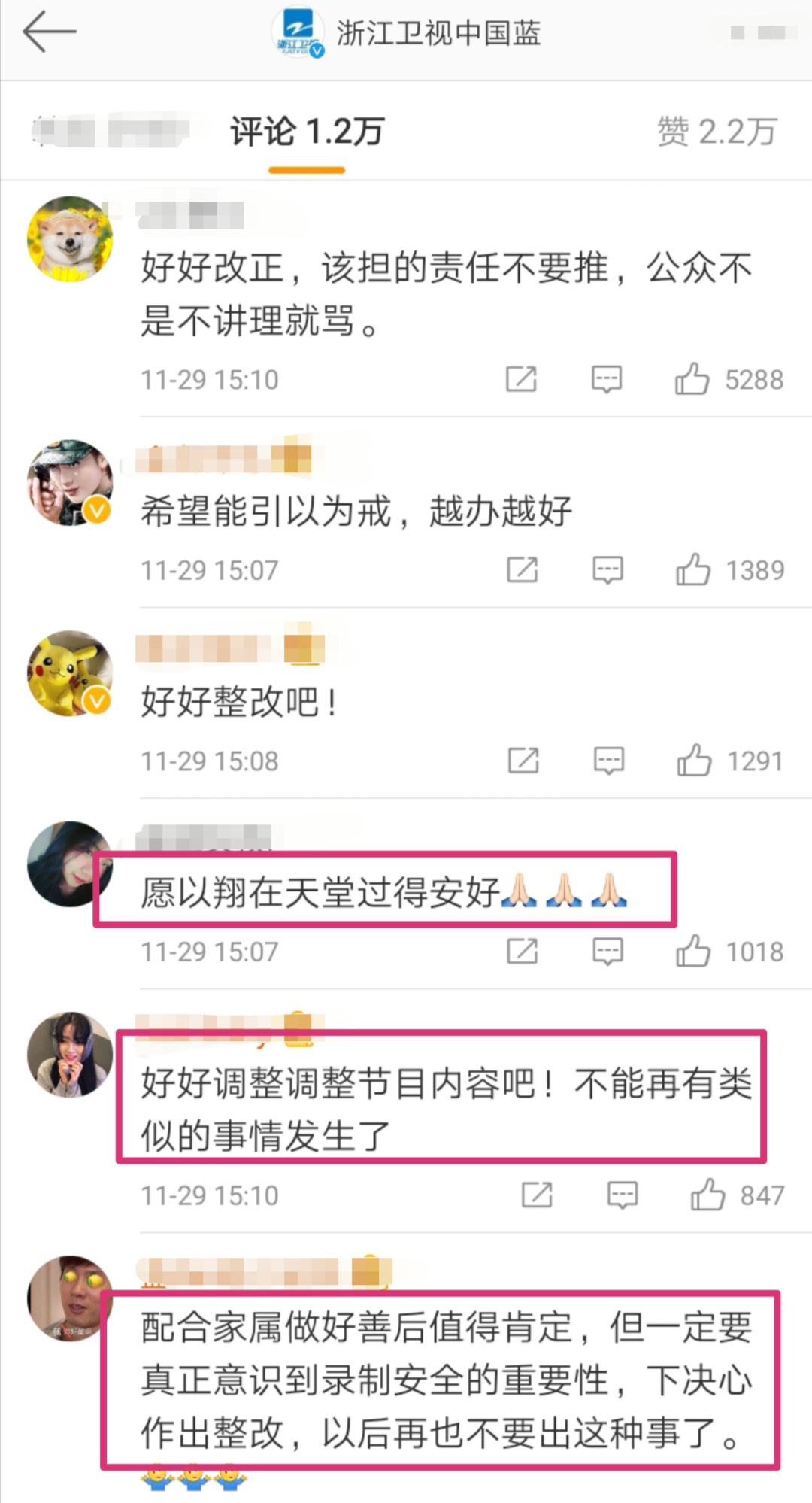Repost the 好好调整调整节目内容 comment
This screenshot has width=812, height=1503.
[x=537, y=1195]
